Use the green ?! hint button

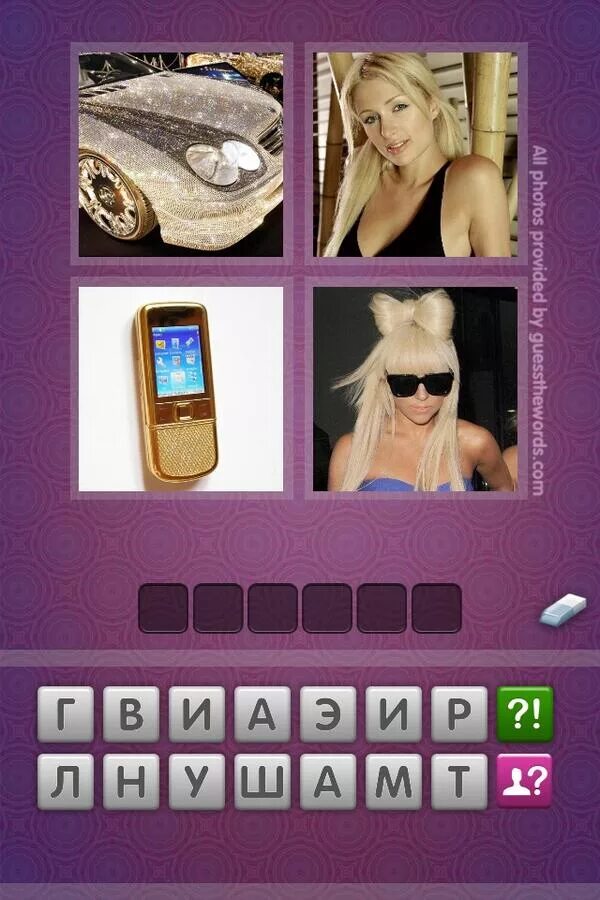tap(525, 714)
